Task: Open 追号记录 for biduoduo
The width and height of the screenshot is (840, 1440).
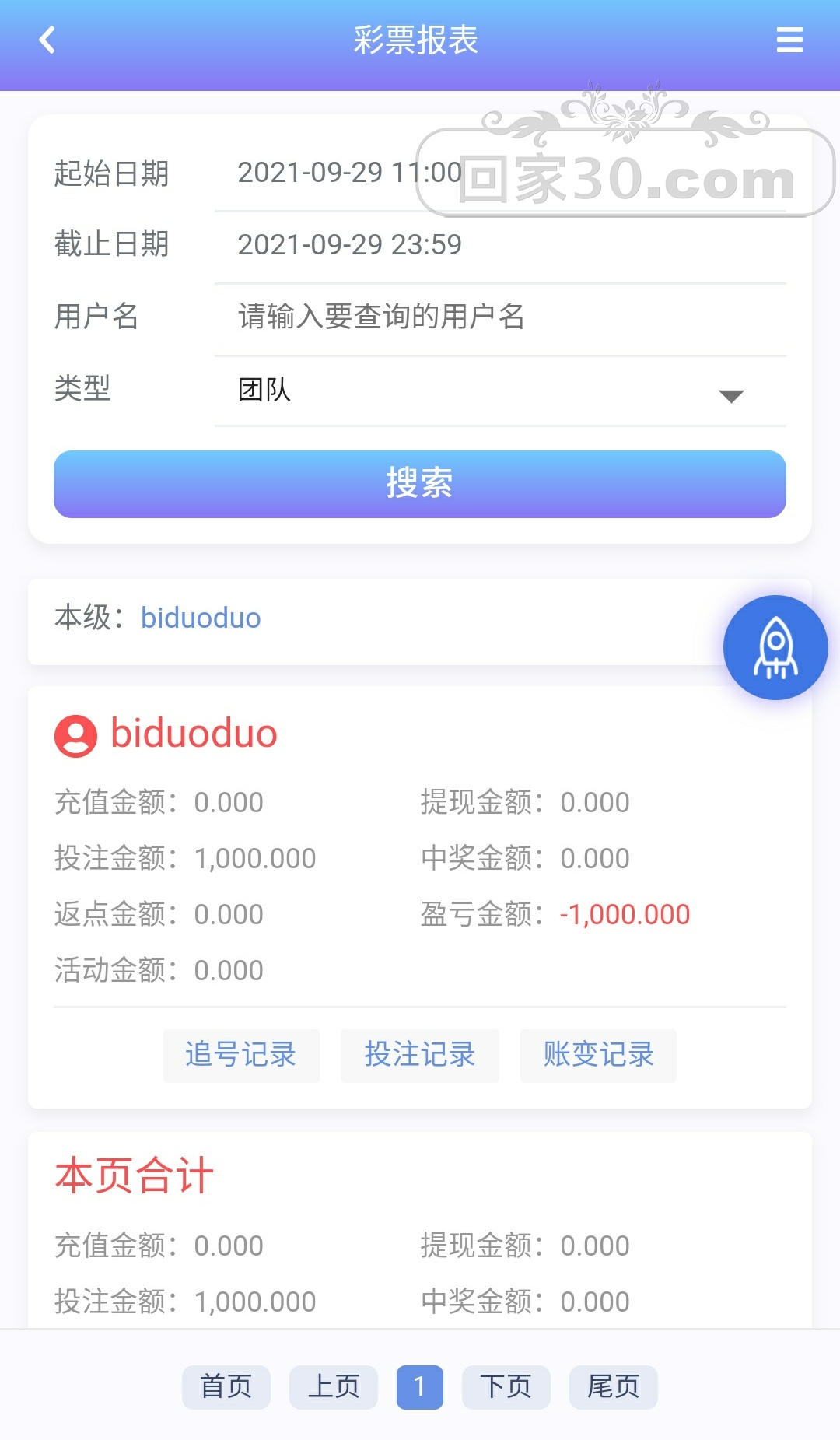Action: tap(241, 1056)
